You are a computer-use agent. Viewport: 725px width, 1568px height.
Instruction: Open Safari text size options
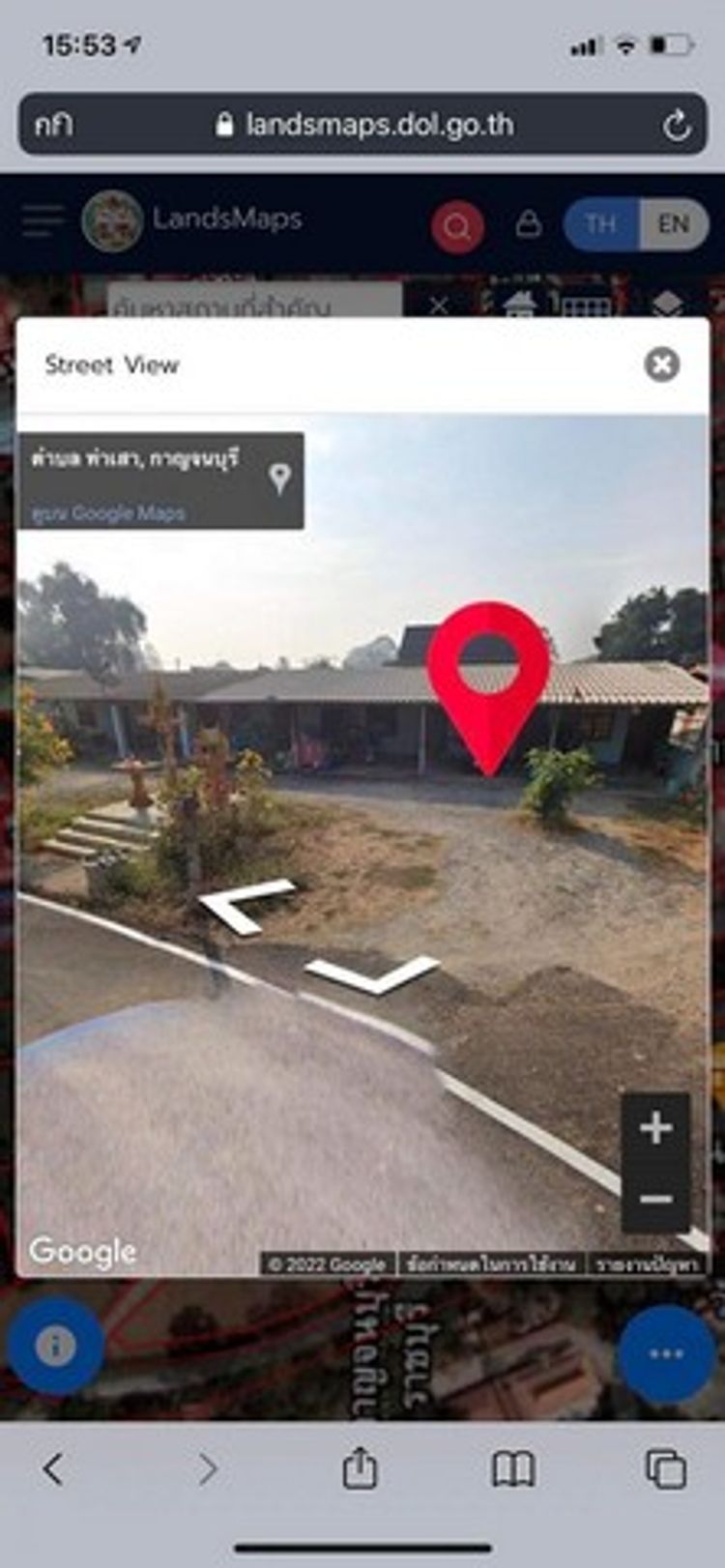[x=53, y=125]
